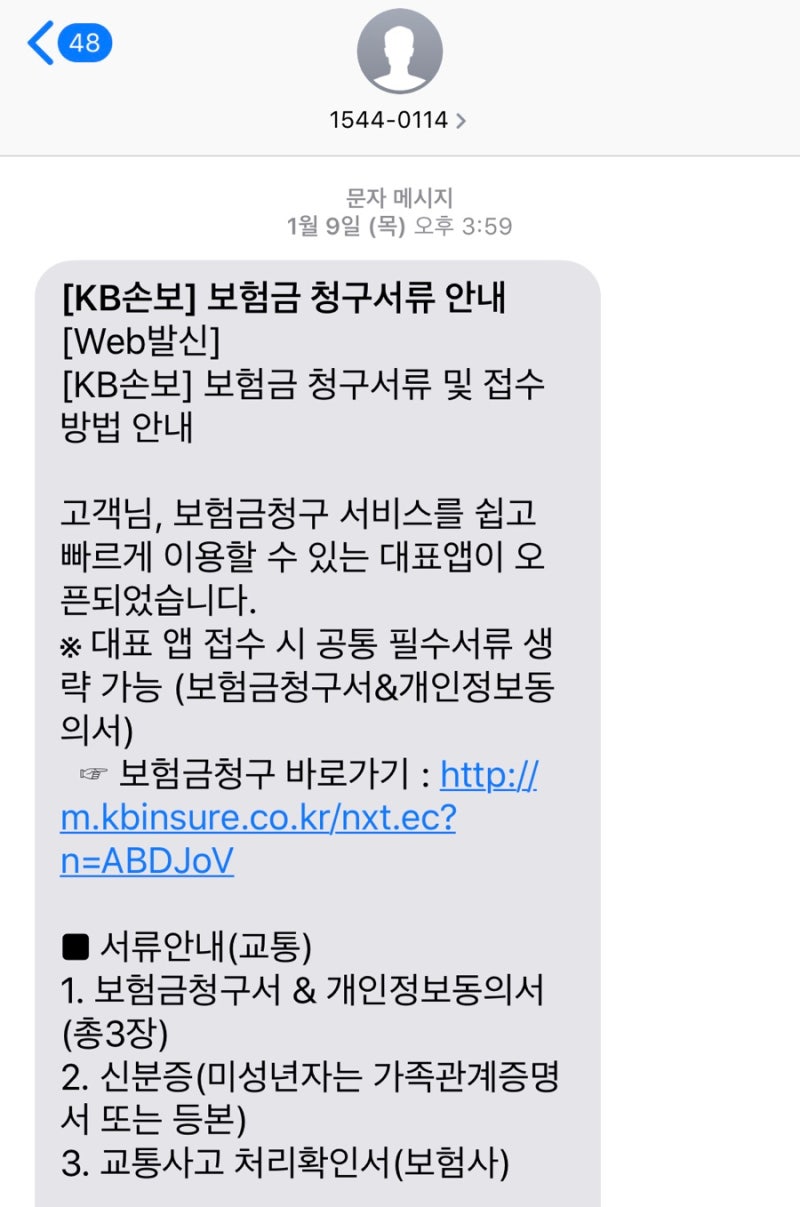800x1207 pixels.
Task: Open contact details for 1544-0114
Action: tap(399, 121)
